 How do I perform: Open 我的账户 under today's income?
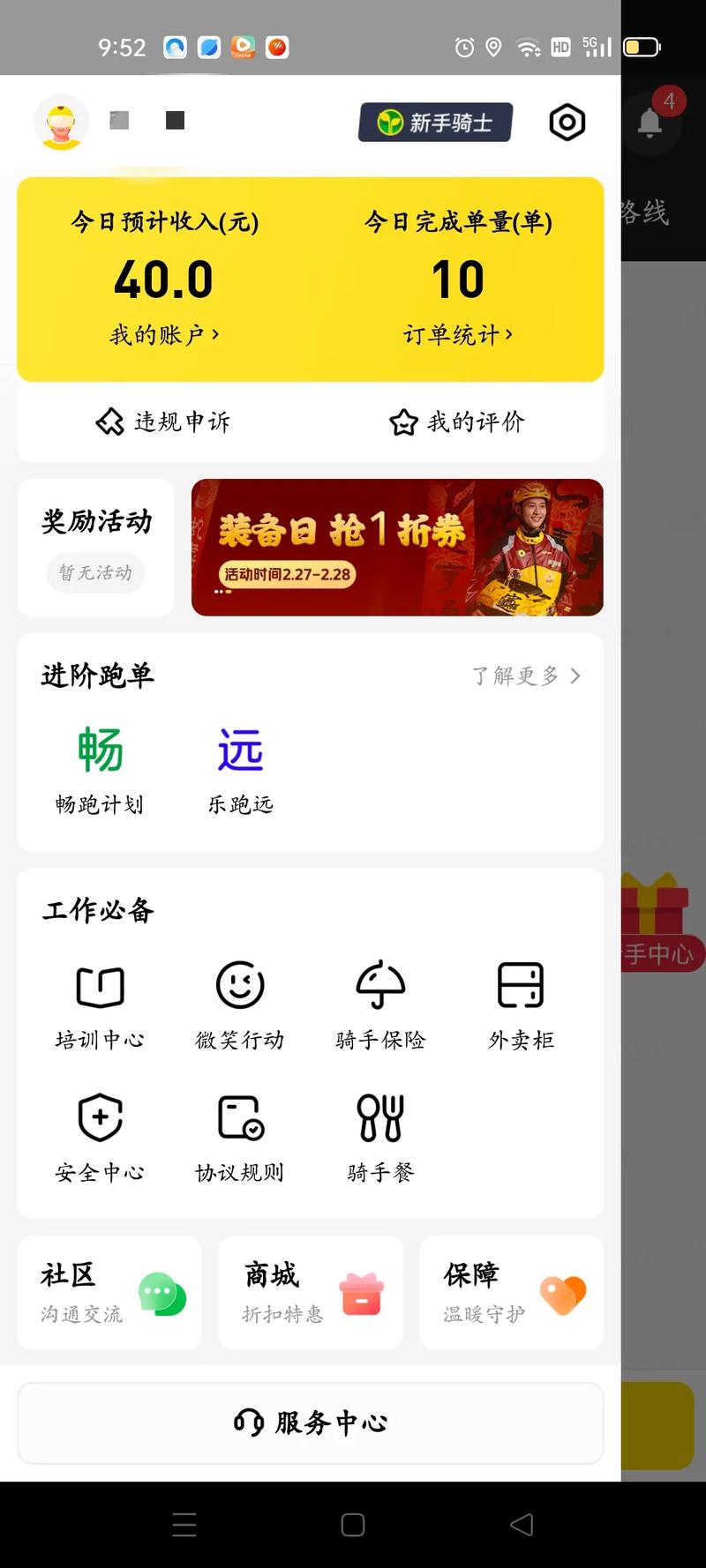164,335
